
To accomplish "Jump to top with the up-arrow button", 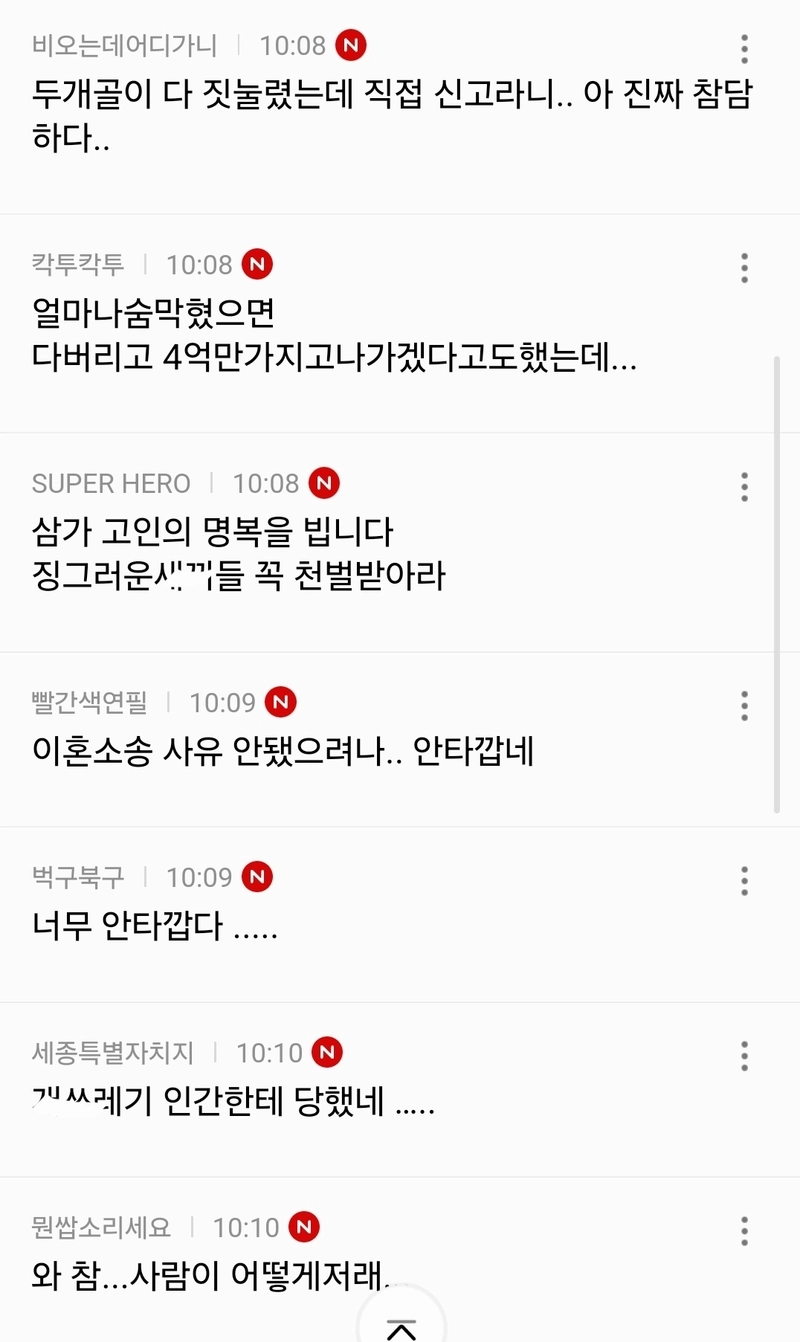I will click(401, 1322).
